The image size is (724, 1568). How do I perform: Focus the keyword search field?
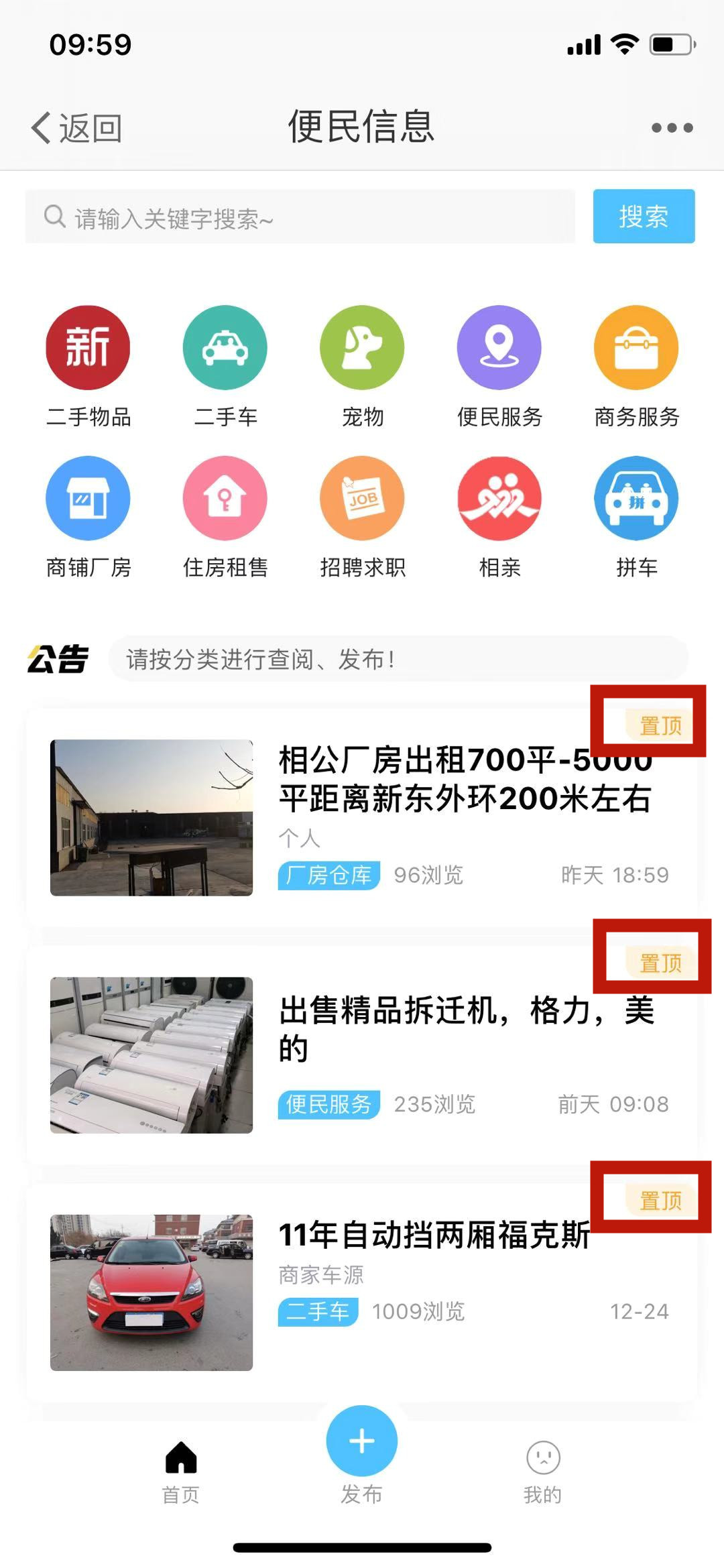pyautogui.click(x=300, y=217)
